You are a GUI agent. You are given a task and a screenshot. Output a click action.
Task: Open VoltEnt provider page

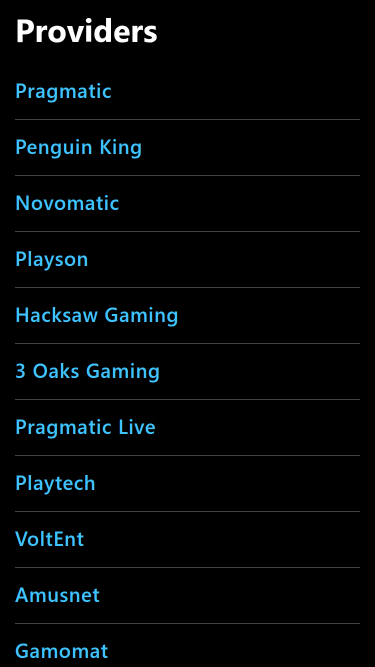[x=50, y=539]
